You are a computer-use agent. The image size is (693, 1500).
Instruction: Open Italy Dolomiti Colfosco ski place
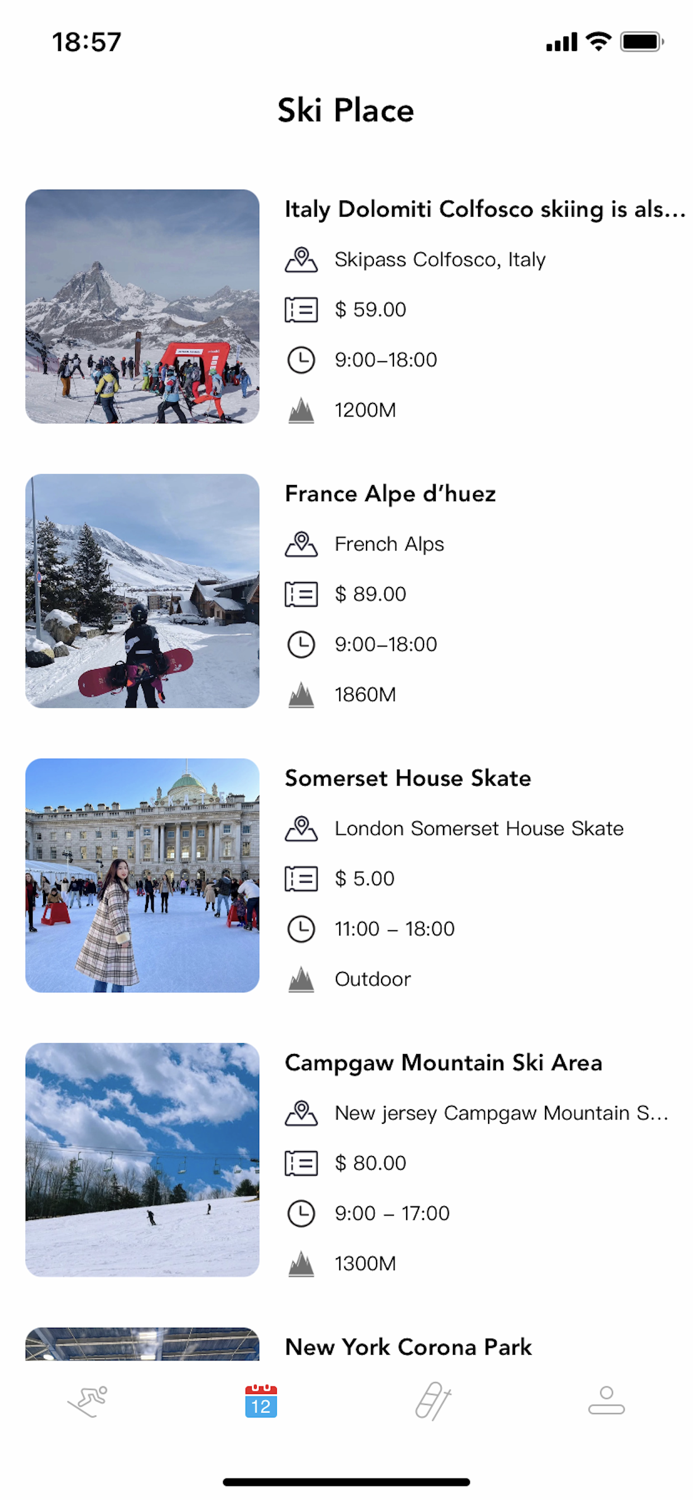click(485, 210)
